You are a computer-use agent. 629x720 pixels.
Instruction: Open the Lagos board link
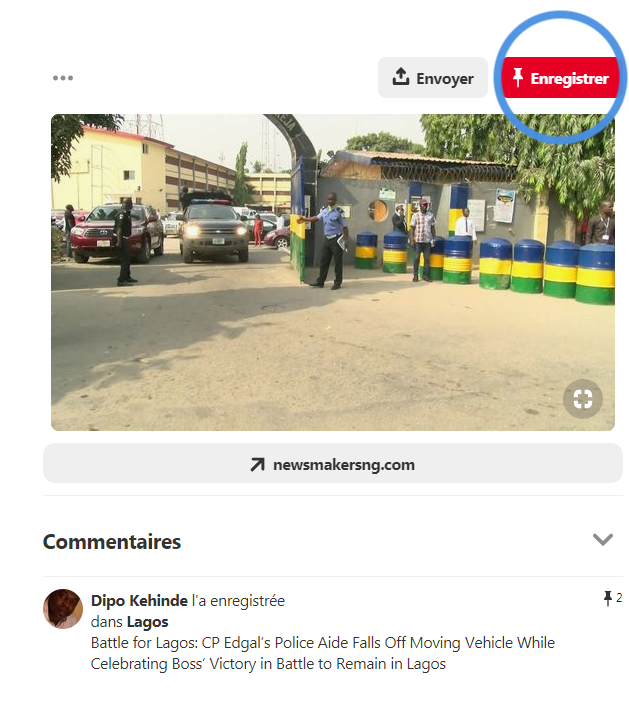click(147, 622)
